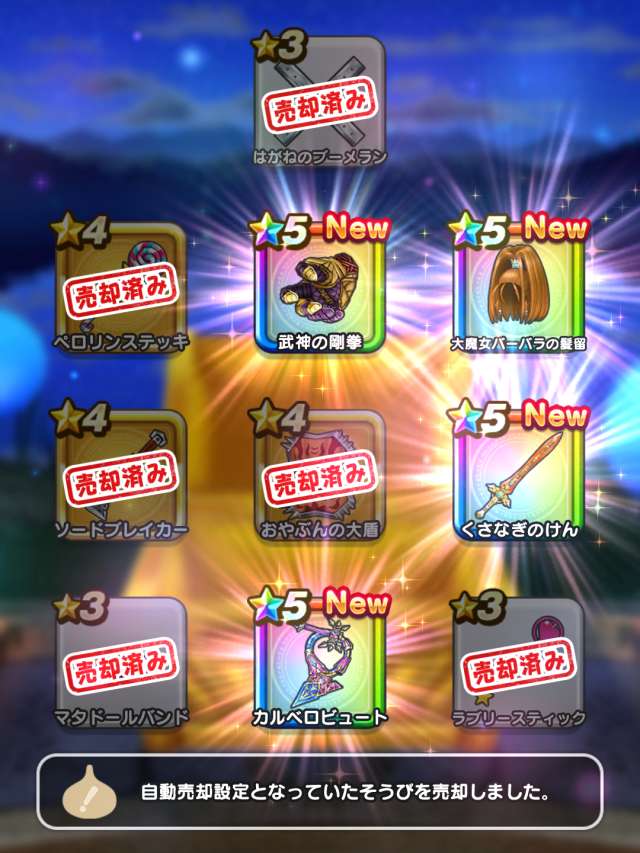View the 大魔女バーバラの髪留 item
Viewport: 640px width, 853px height.
coord(518,290)
